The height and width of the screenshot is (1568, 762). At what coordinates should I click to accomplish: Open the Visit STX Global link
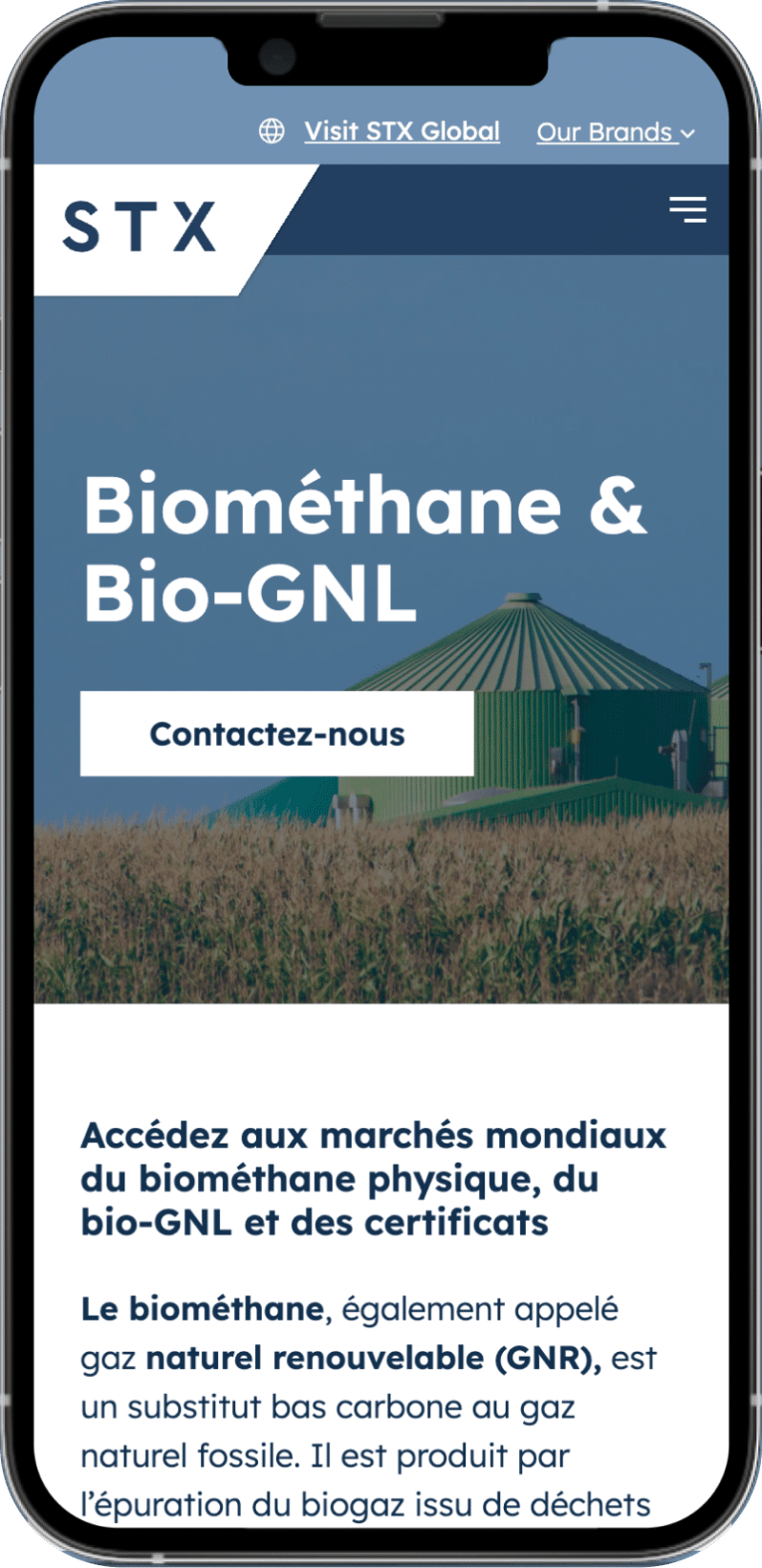(x=402, y=131)
